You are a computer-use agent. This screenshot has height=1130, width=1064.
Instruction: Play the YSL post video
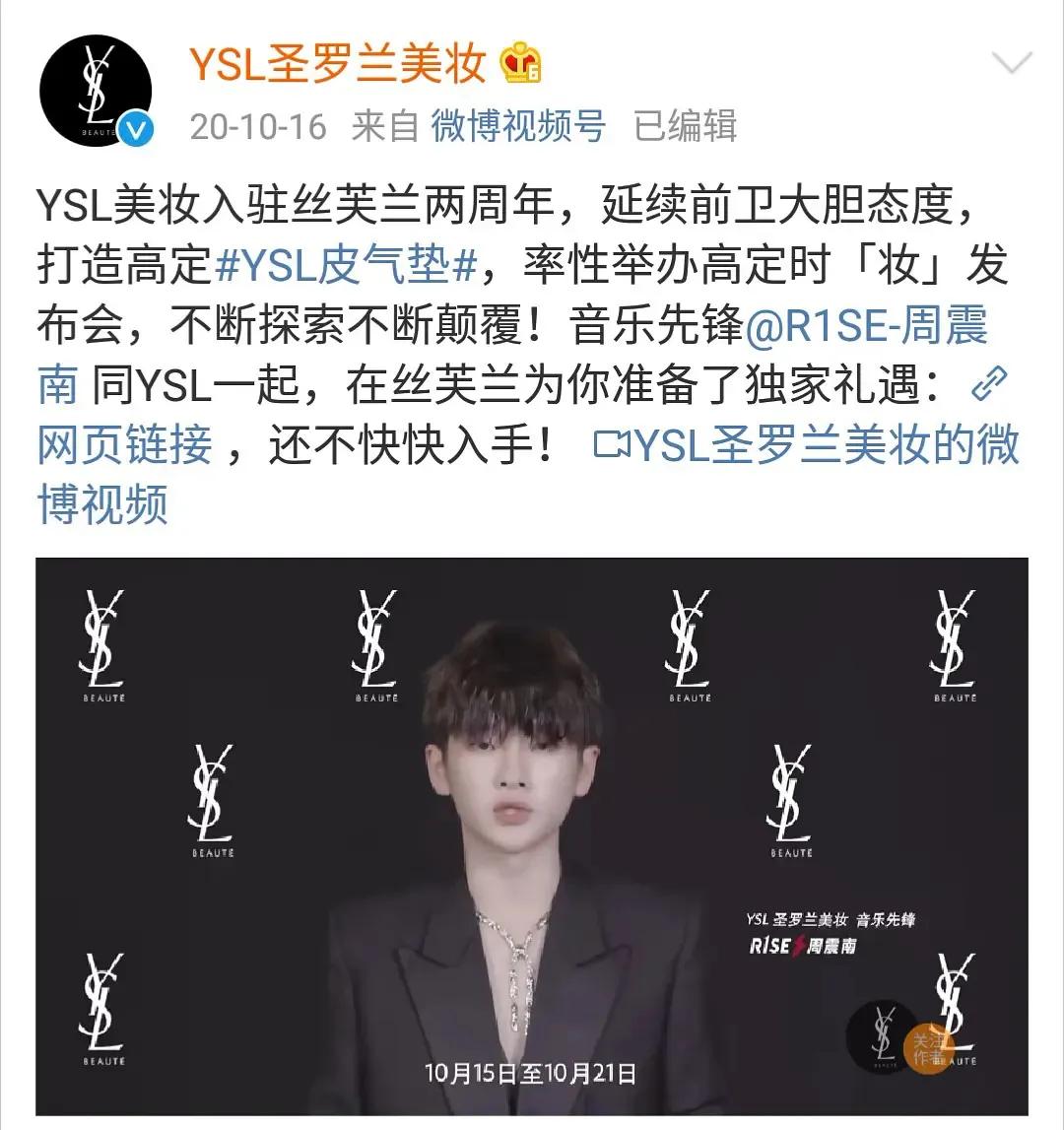(532, 836)
